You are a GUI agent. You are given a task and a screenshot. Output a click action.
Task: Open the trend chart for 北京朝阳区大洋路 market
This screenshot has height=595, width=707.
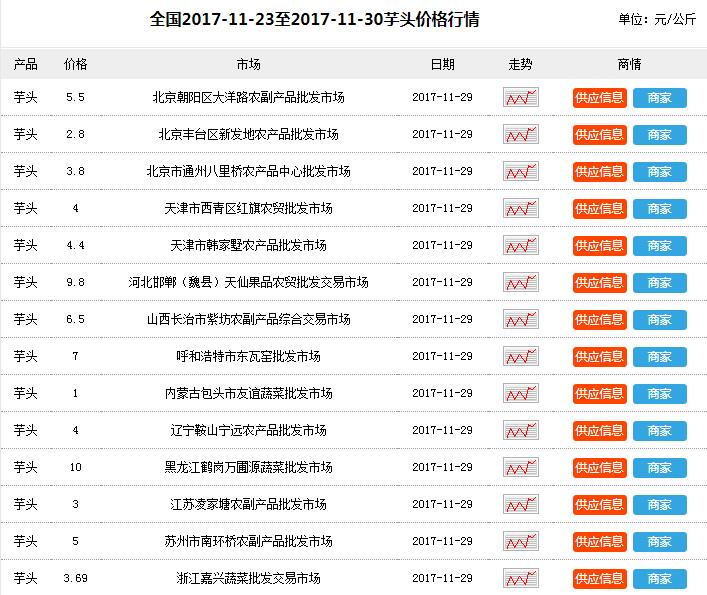(520, 98)
